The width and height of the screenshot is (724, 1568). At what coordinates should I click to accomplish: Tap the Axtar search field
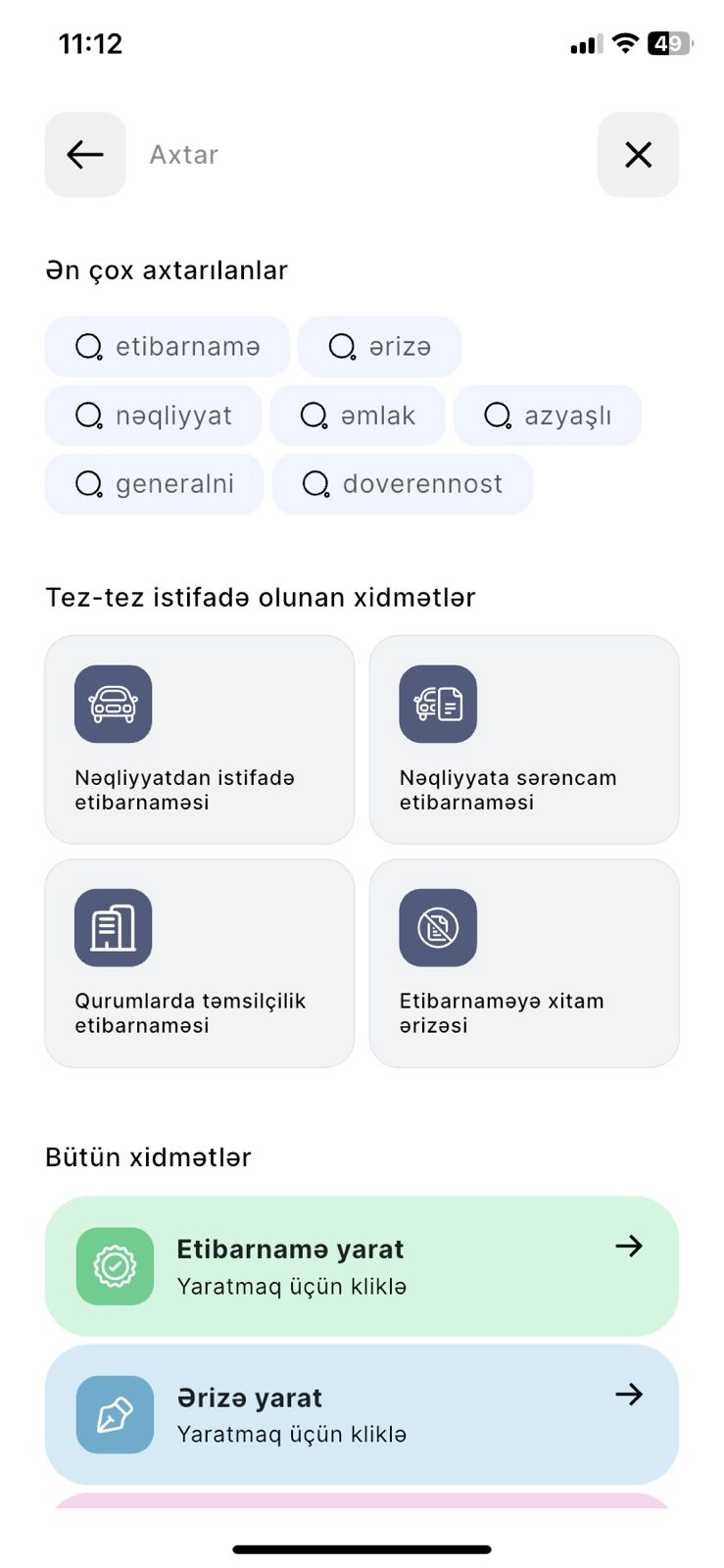pyautogui.click(x=362, y=155)
